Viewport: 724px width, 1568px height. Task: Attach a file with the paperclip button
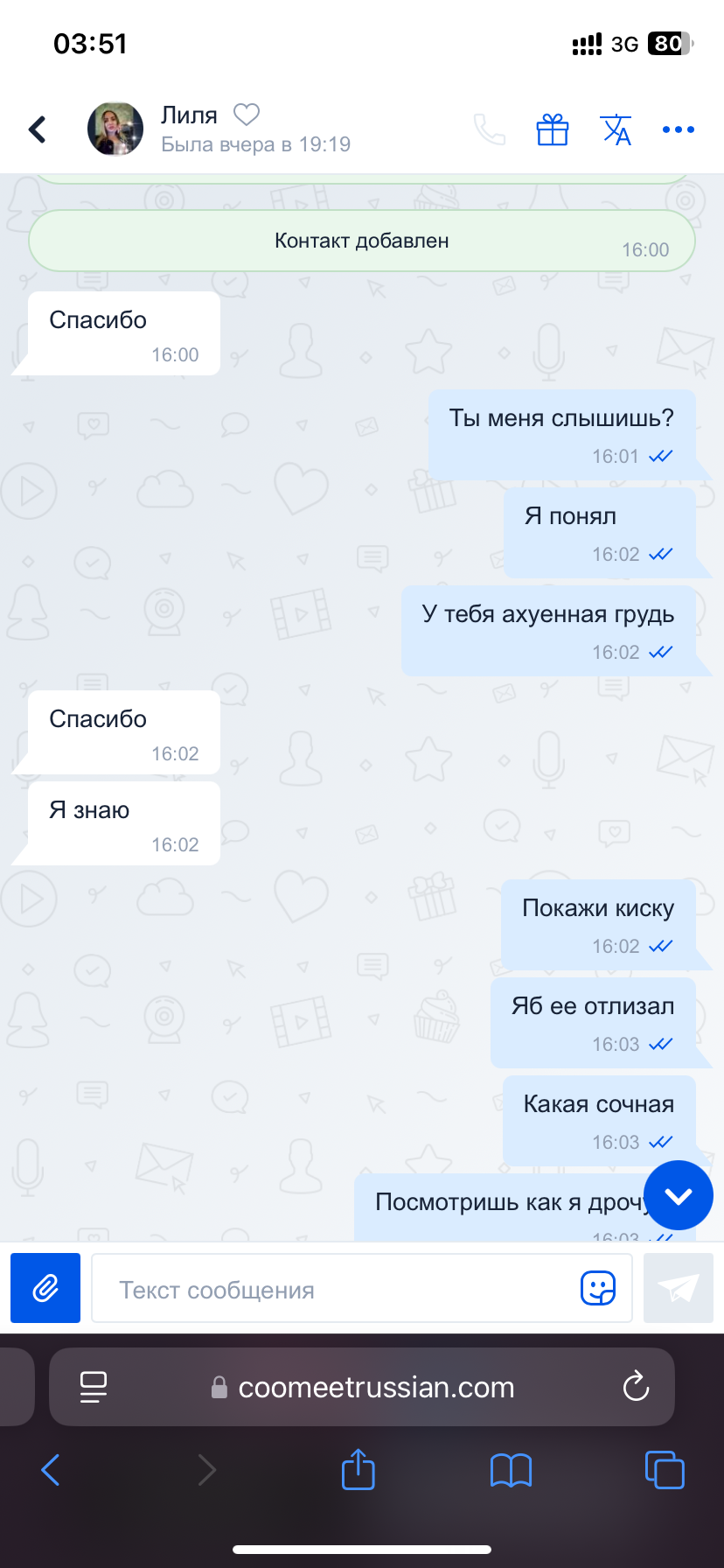(45, 1288)
